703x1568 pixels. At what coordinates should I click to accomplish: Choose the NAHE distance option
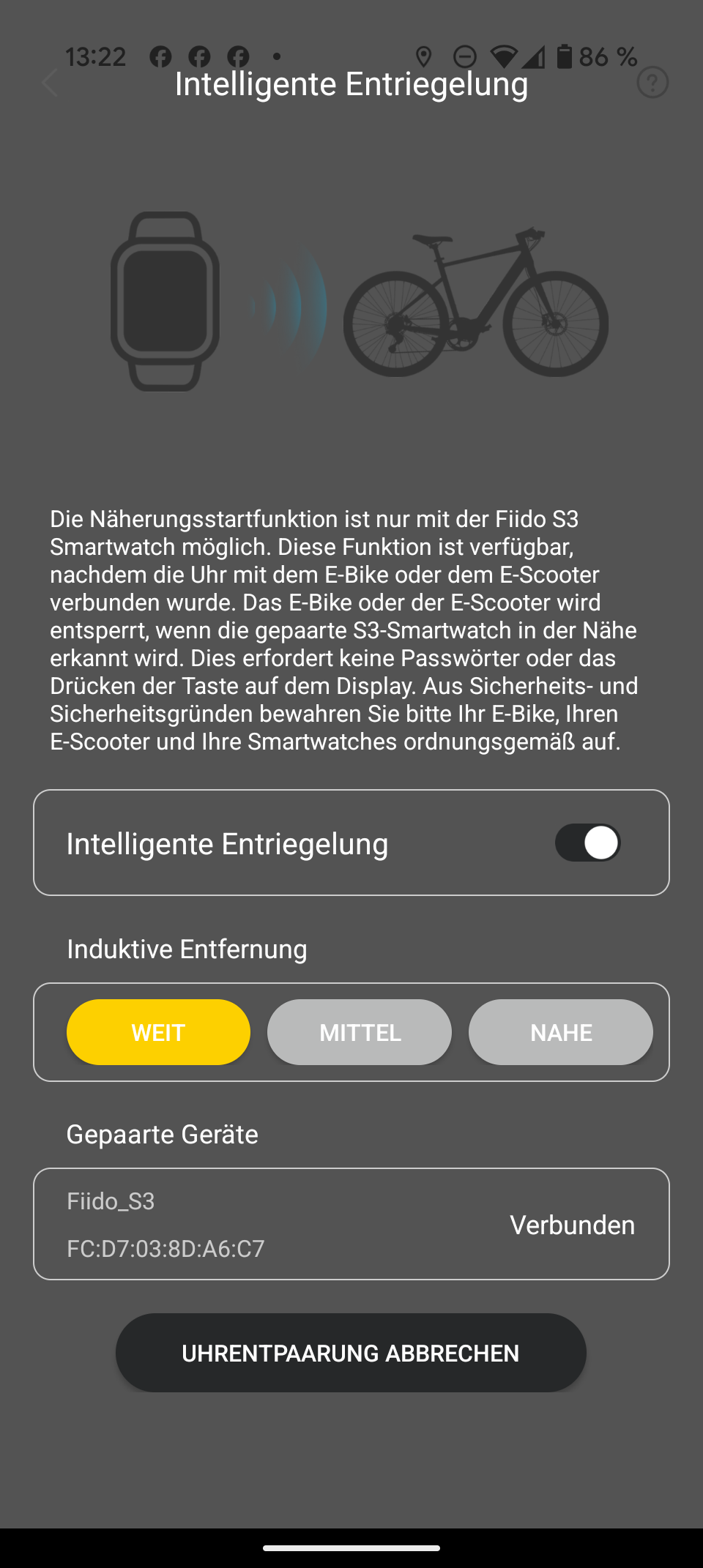561,1032
